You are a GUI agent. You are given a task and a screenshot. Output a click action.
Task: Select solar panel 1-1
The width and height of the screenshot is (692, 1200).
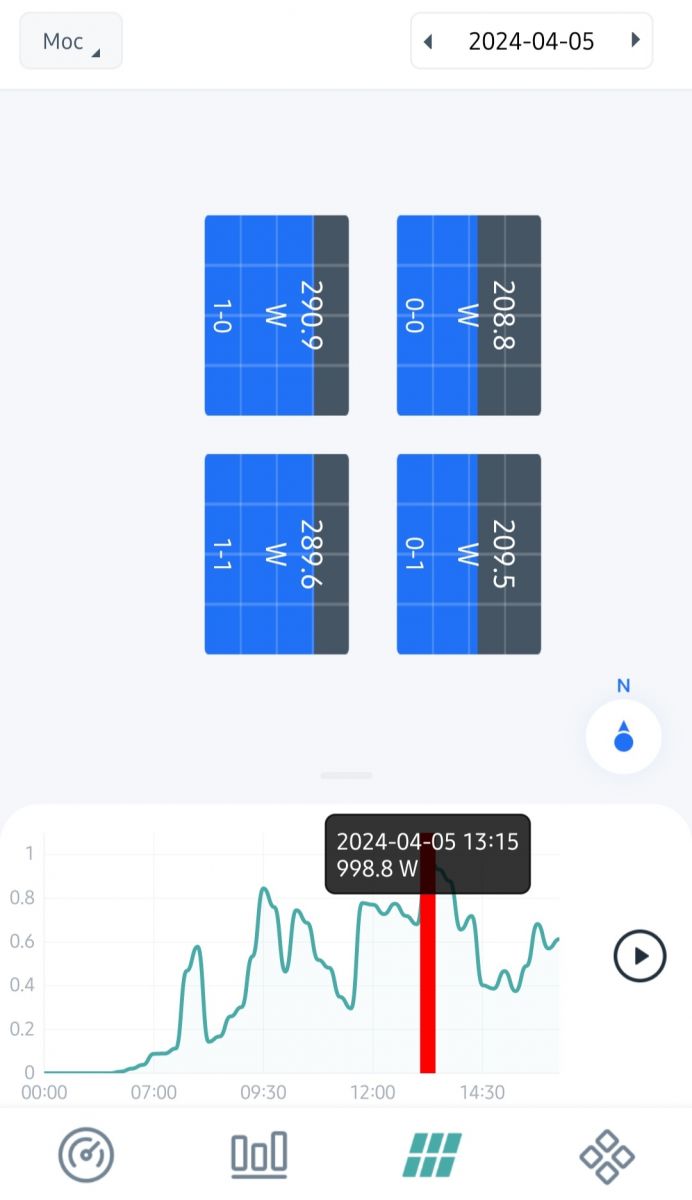click(x=277, y=554)
